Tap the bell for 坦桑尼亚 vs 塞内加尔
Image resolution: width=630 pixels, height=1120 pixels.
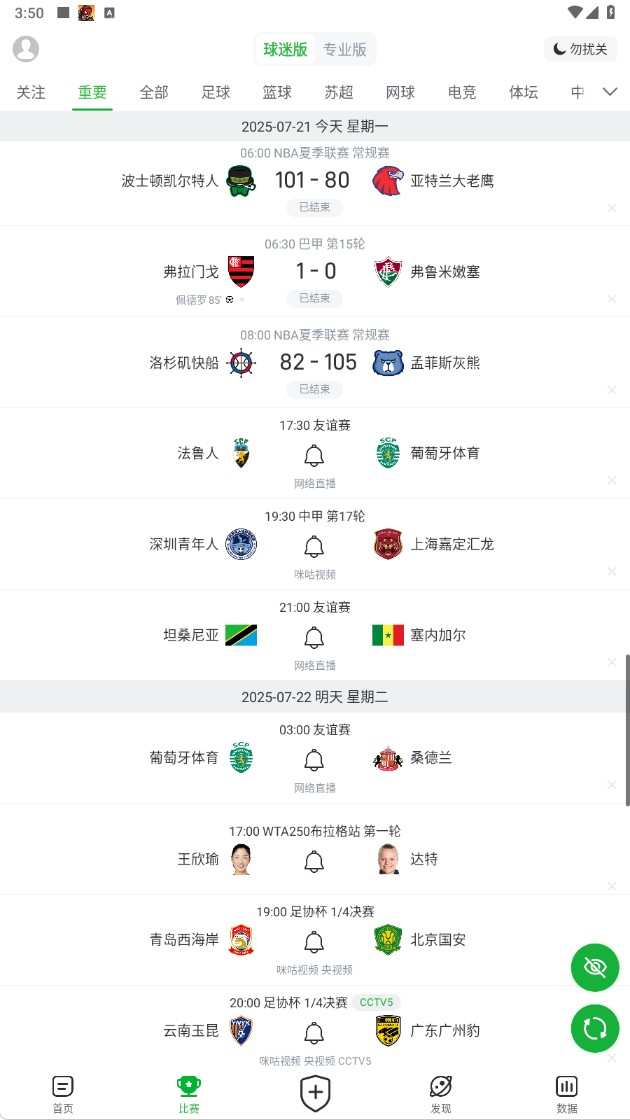[x=314, y=638]
